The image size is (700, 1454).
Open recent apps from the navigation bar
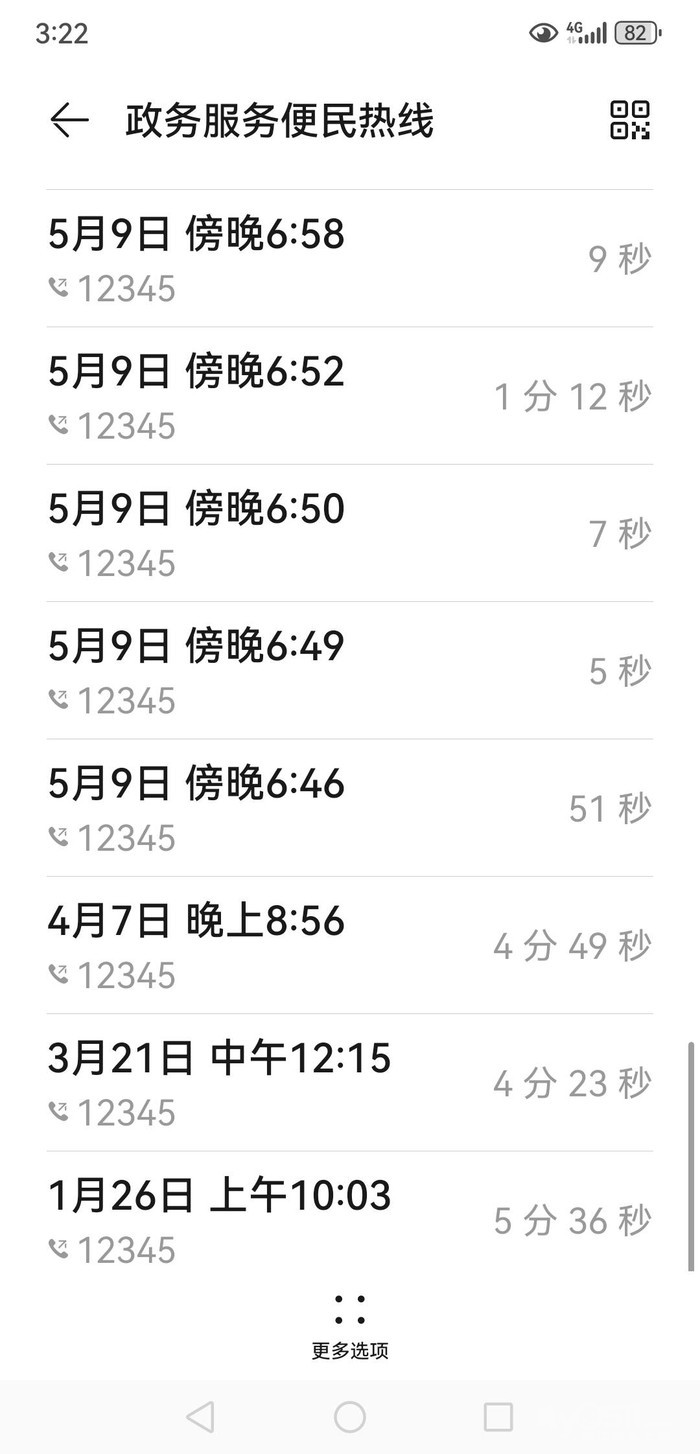[x=498, y=1416]
